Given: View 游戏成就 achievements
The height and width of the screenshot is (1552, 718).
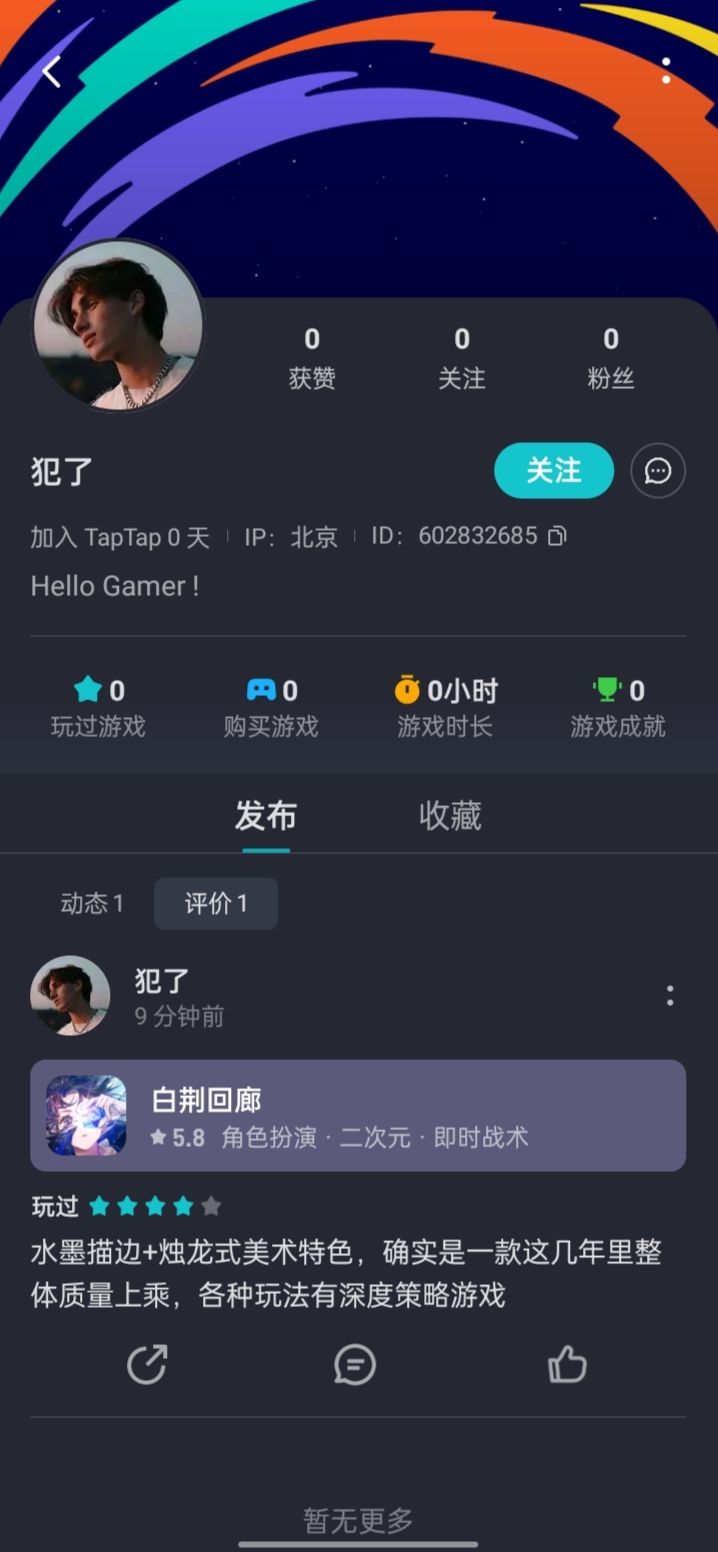Looking at the screenshot, I should click(618, 707).
